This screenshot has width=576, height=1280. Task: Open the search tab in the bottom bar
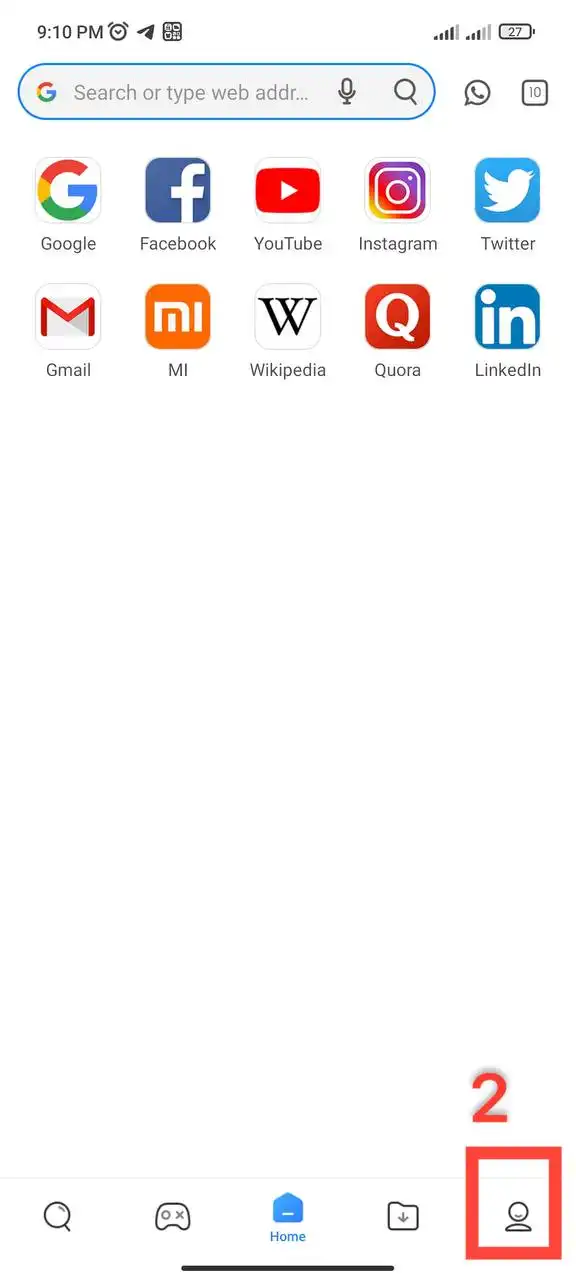(x=58, y=1216)
